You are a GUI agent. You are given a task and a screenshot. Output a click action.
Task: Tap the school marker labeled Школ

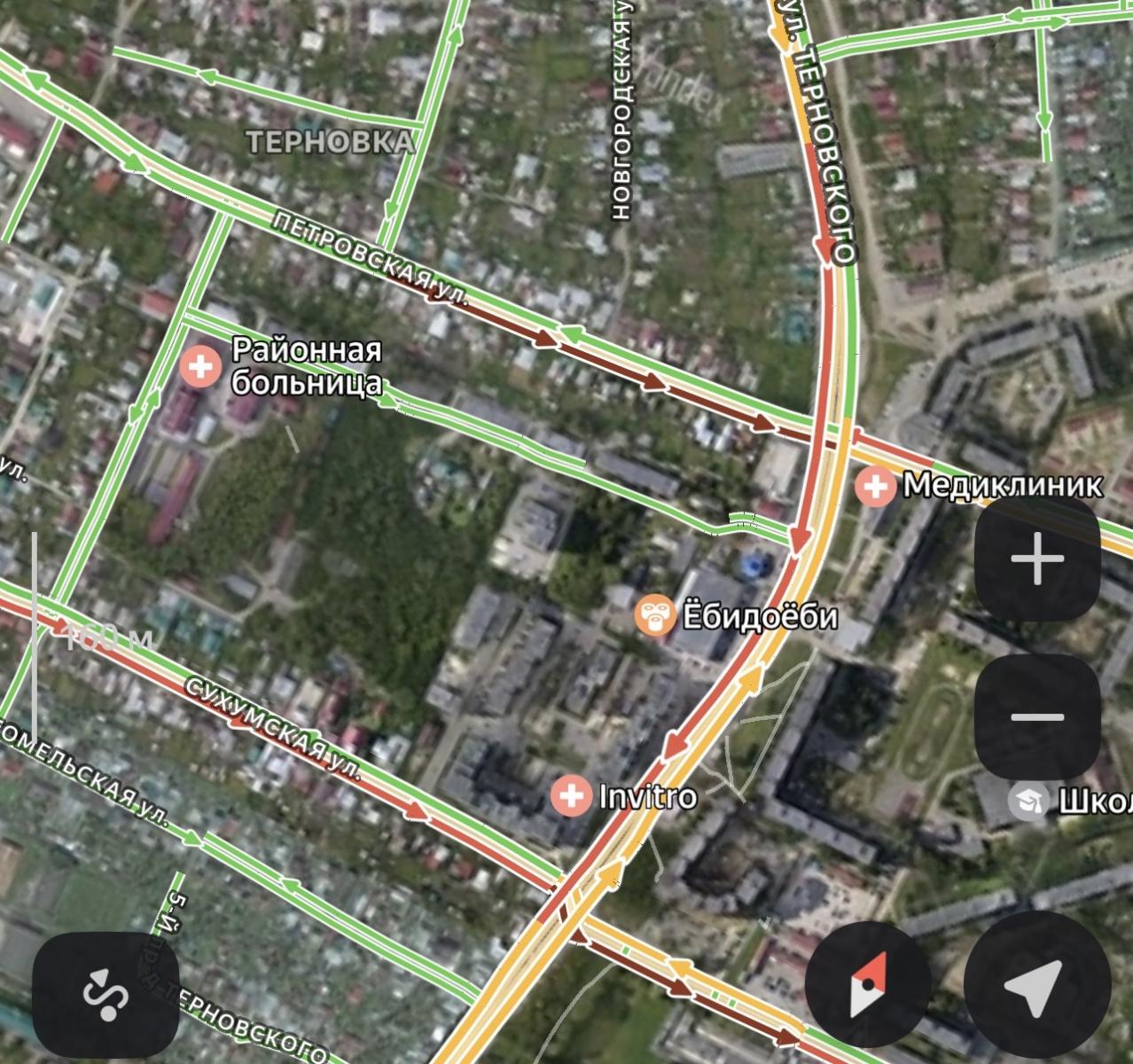[1028, 800]
